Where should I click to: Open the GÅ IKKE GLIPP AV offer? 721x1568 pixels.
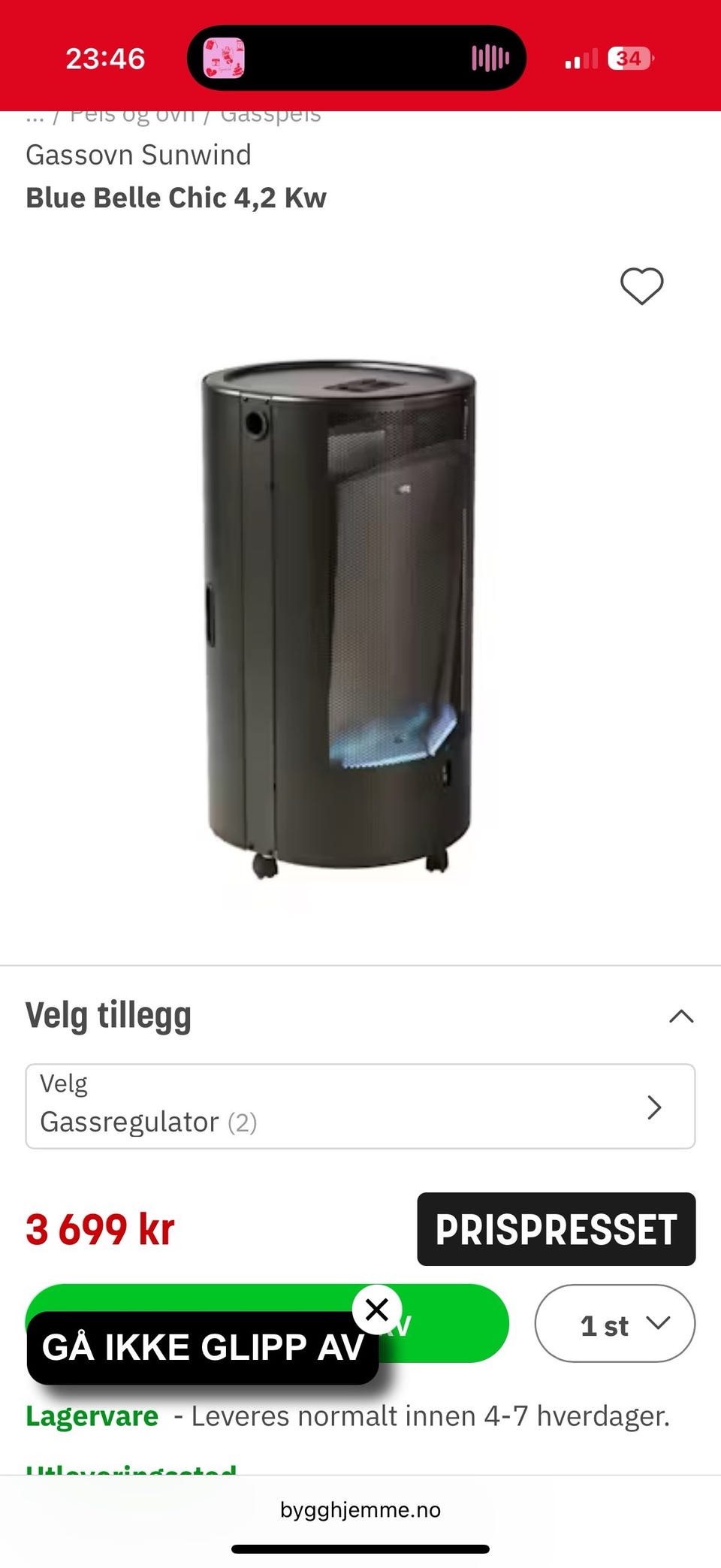[x=203, y=1346]
